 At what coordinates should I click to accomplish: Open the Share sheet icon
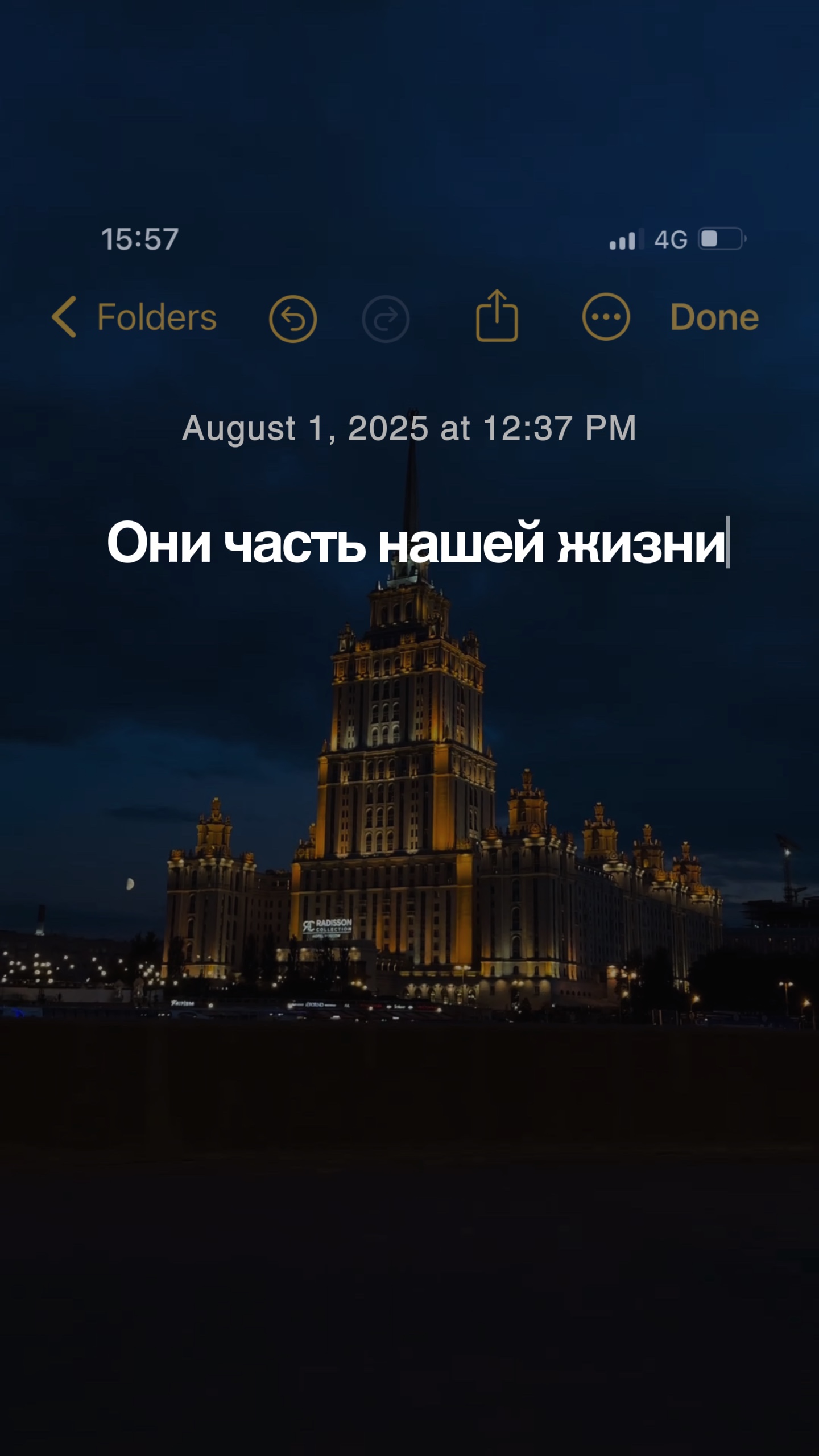[497, 316]
